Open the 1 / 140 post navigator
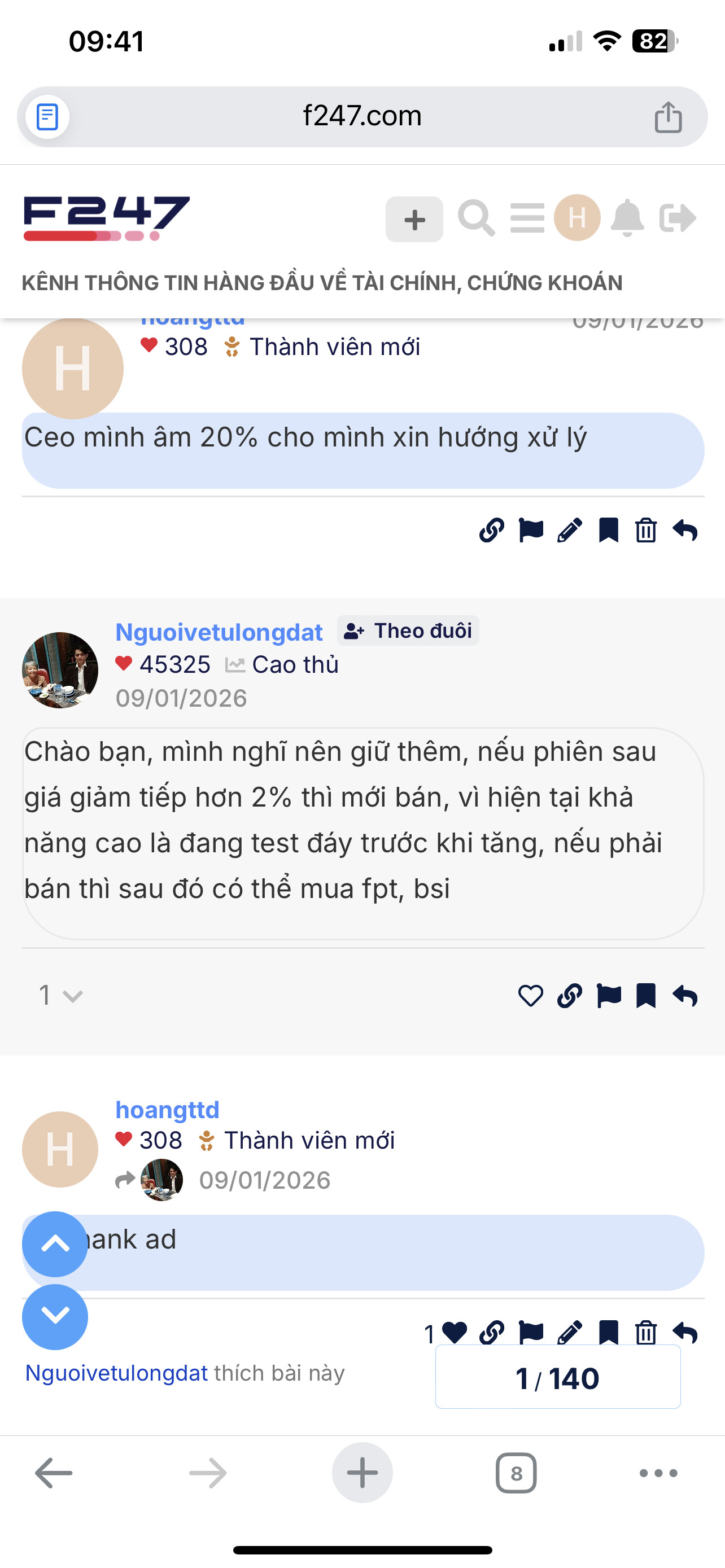The width and height of the screenshot is (725, 1568). 558,1377
